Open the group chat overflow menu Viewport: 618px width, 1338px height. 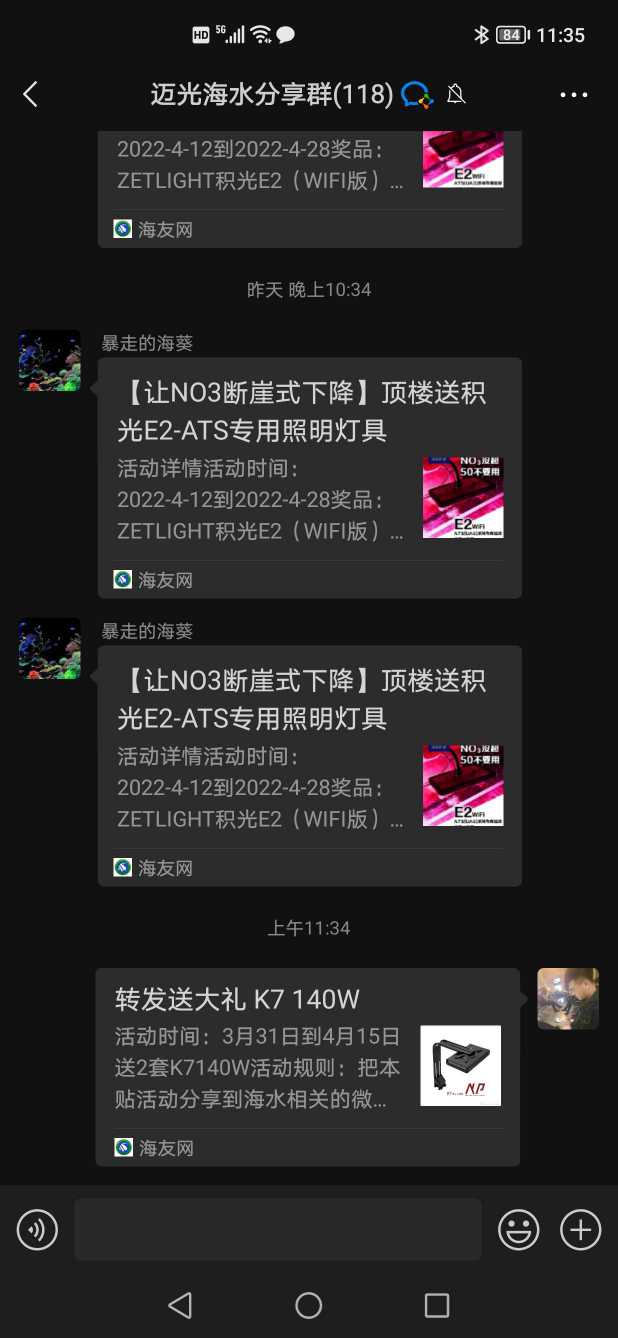pos(574,95)
